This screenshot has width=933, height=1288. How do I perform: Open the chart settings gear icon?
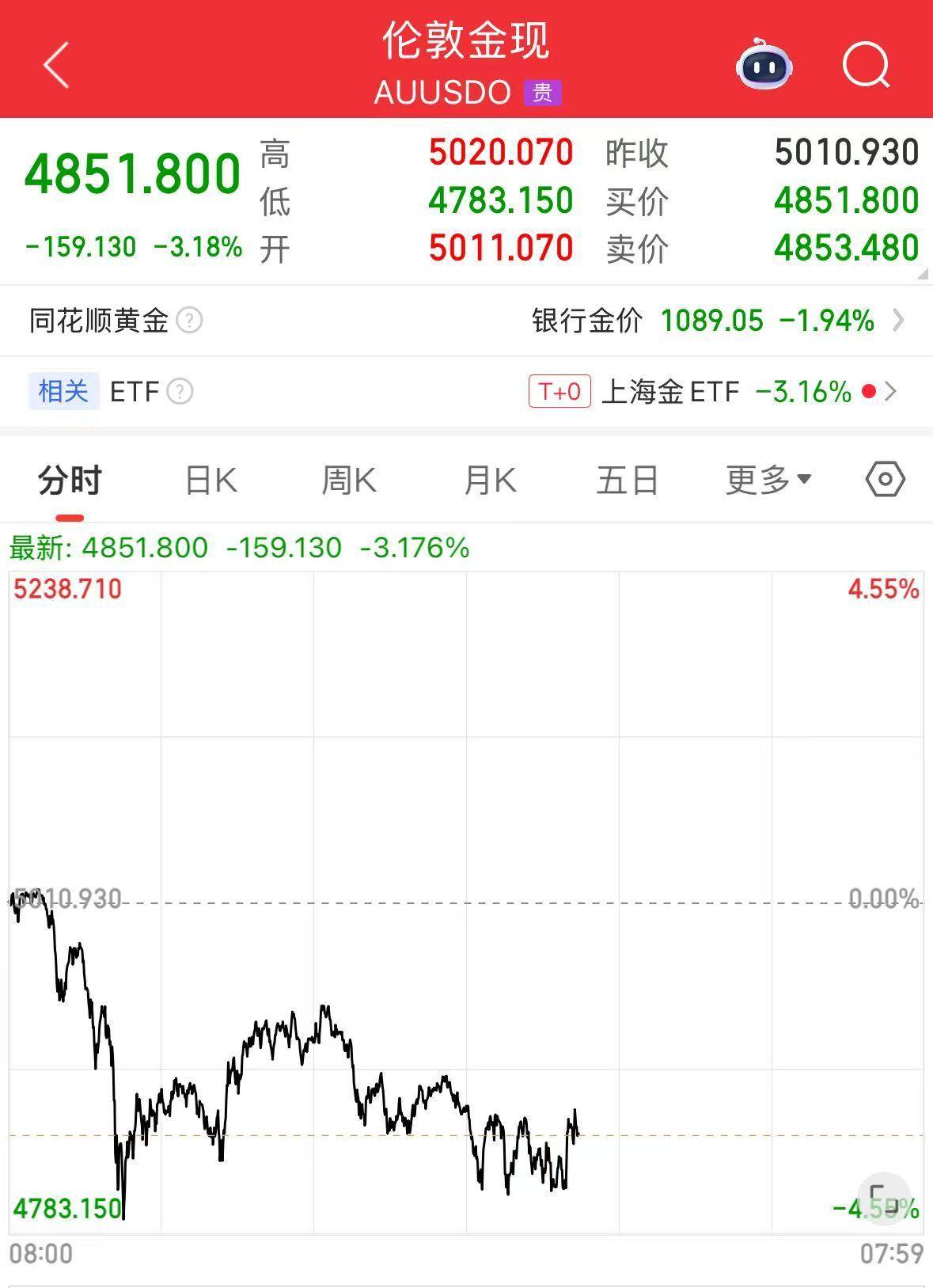[x=885, y=479]
